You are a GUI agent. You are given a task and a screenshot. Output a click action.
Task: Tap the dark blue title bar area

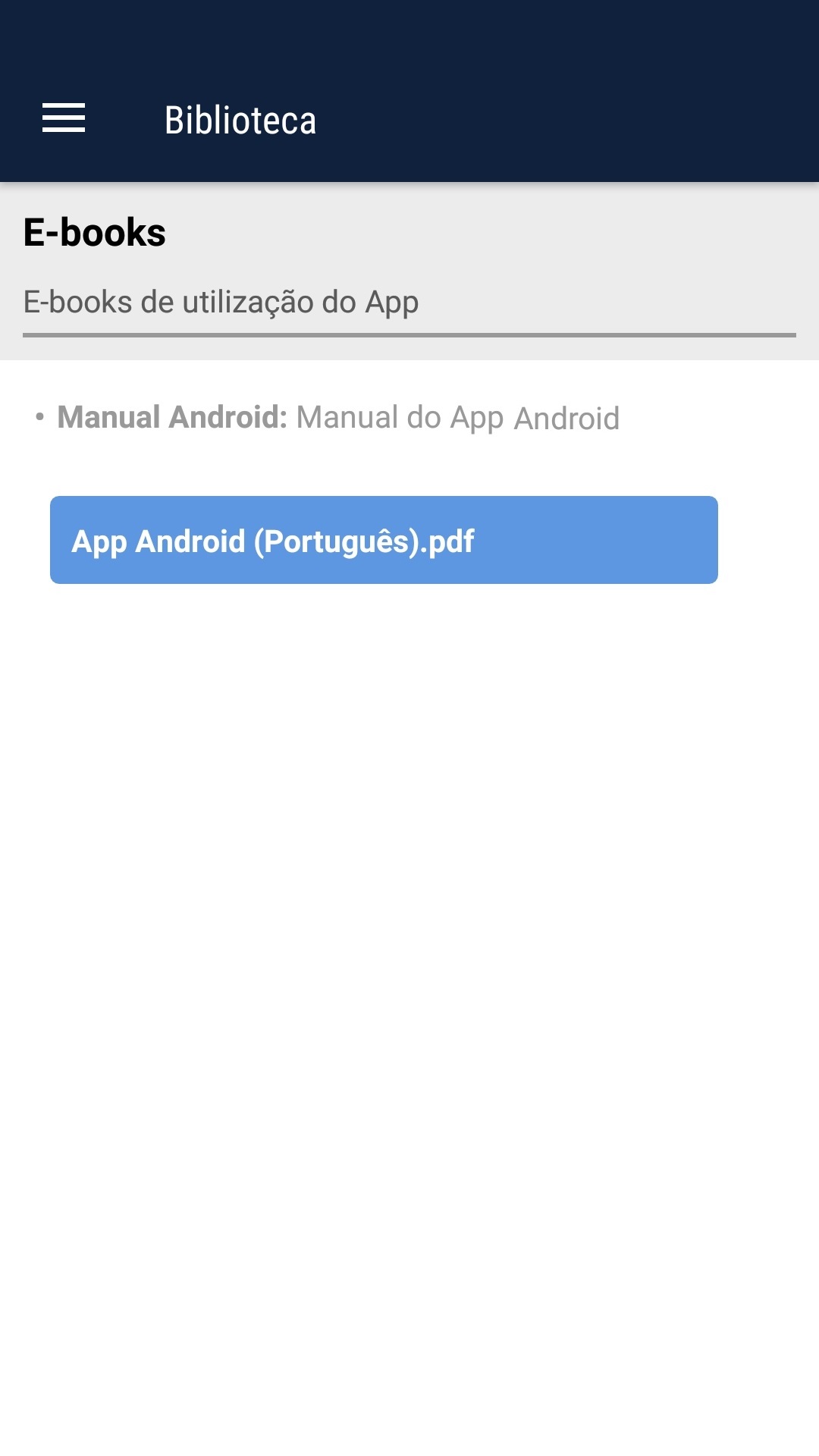point(531,91)
